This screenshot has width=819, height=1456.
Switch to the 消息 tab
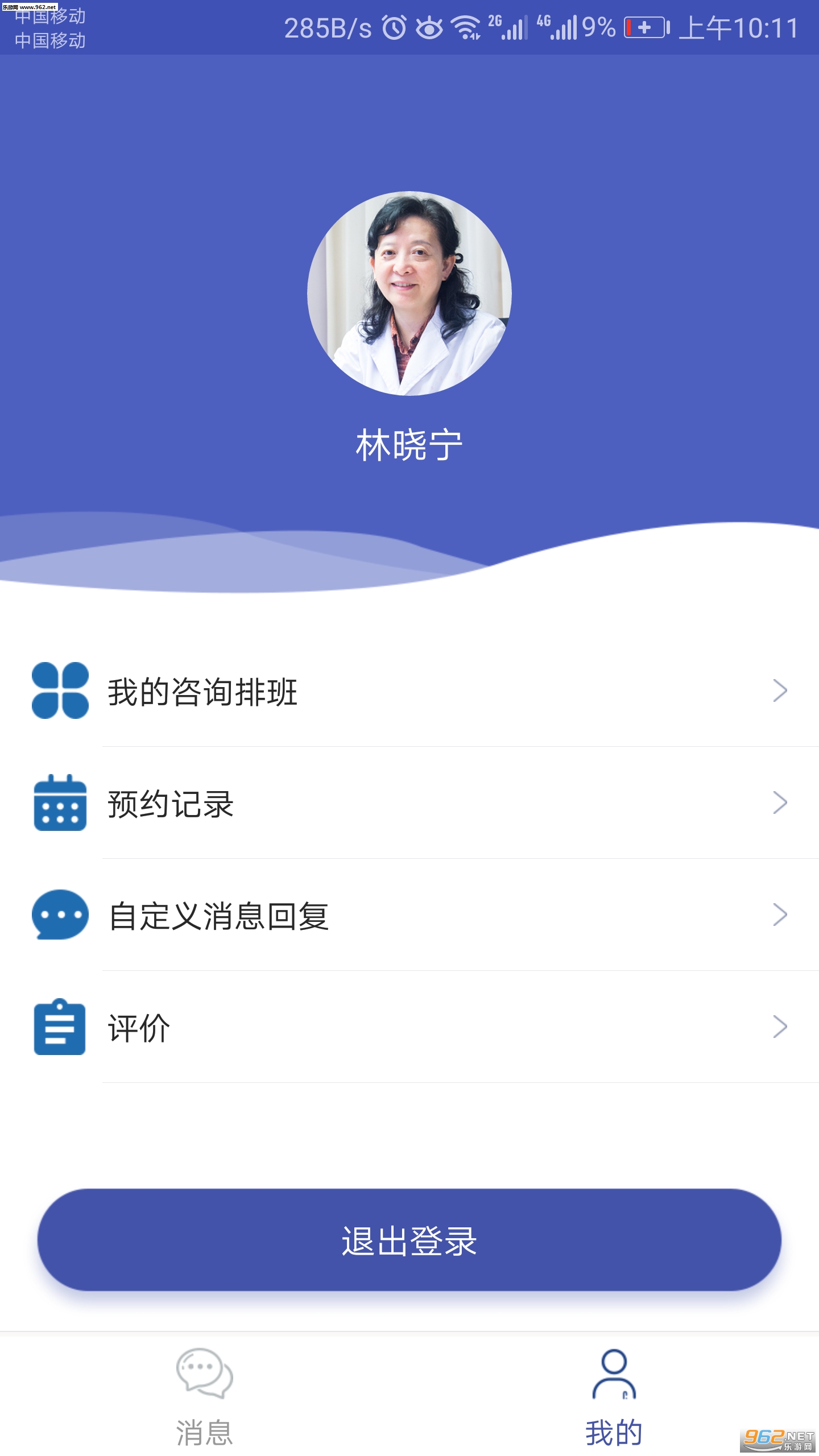click(205, 1396)
